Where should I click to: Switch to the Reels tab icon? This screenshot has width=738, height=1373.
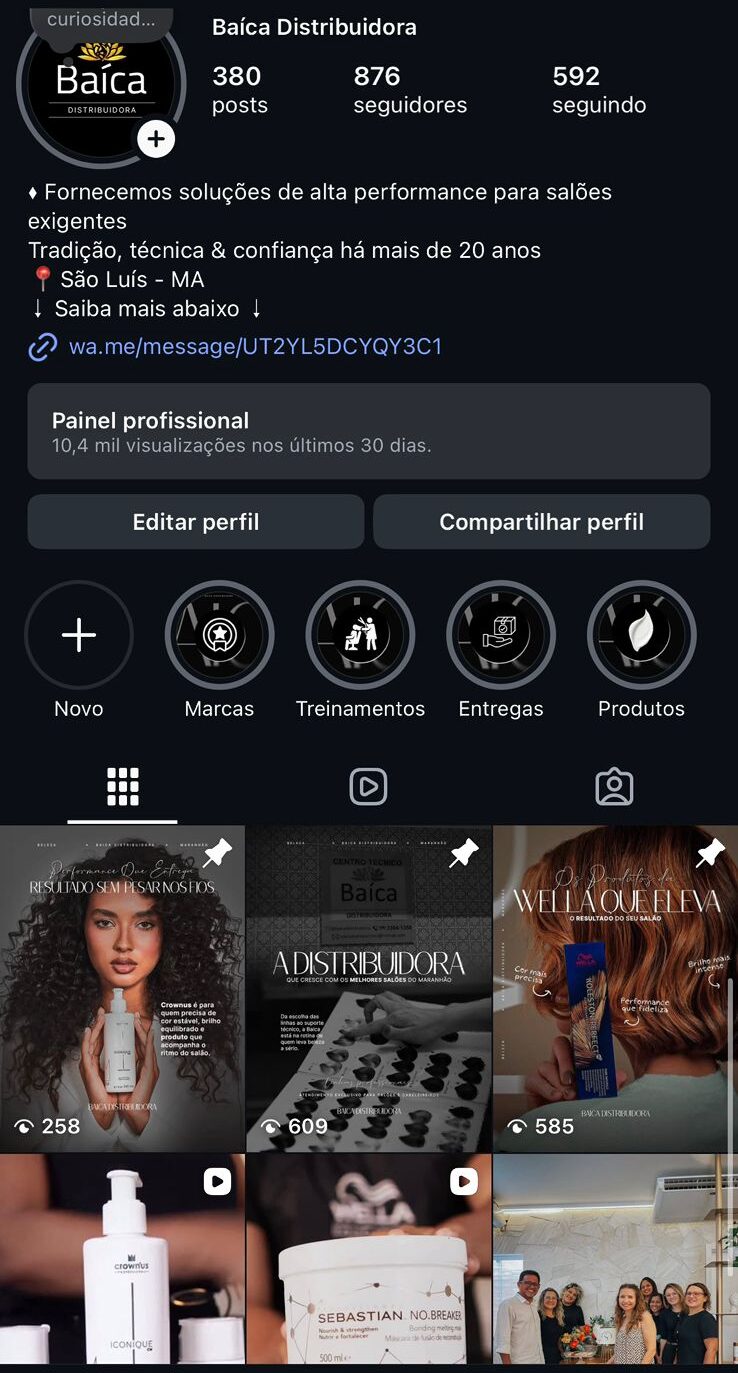pyautogui.click(x=368, y=786)
